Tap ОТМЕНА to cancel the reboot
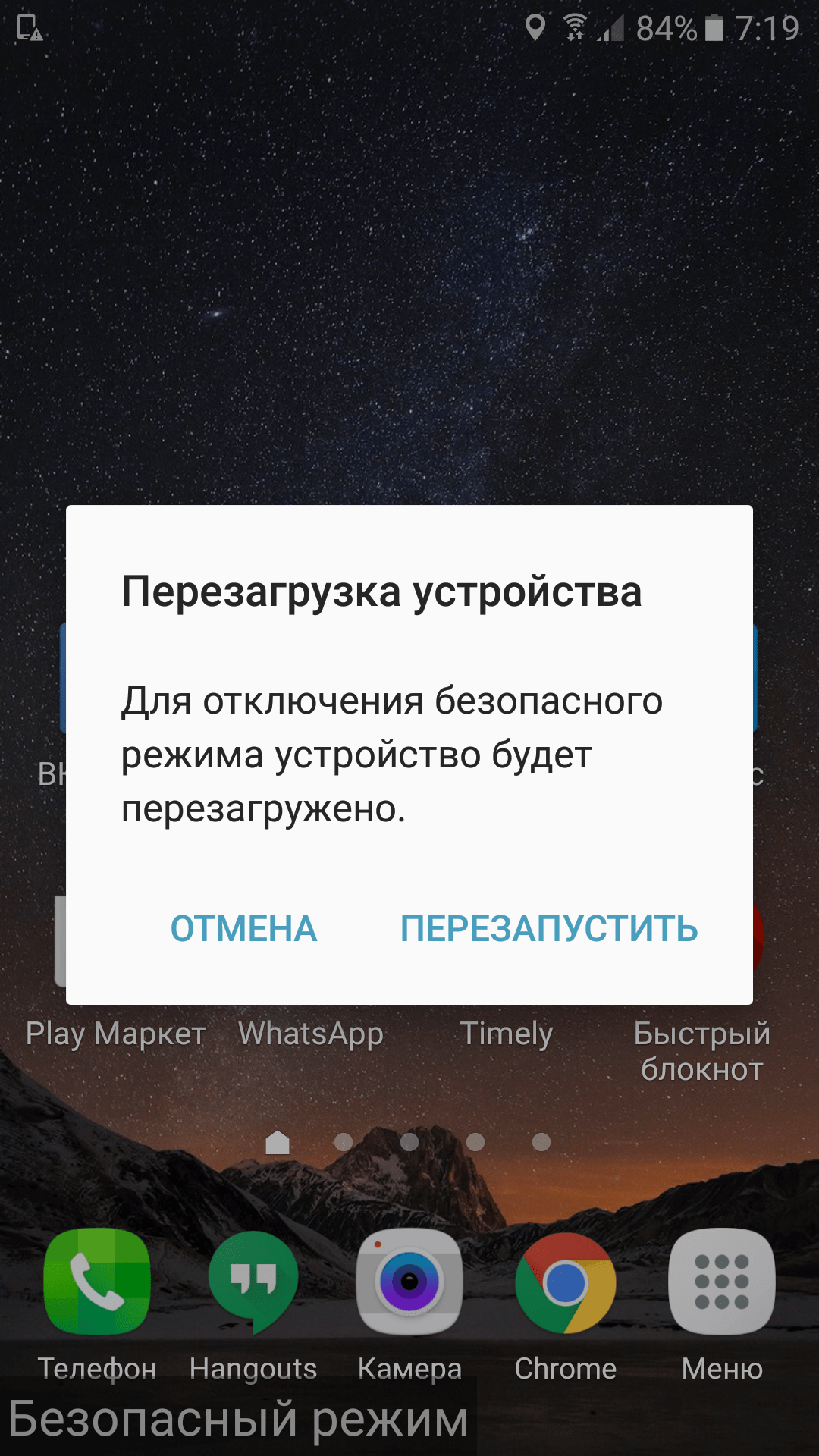Image resolution: width=819 pixels, height=1456 pixels. pyautogui.click(x=243, y=929)
